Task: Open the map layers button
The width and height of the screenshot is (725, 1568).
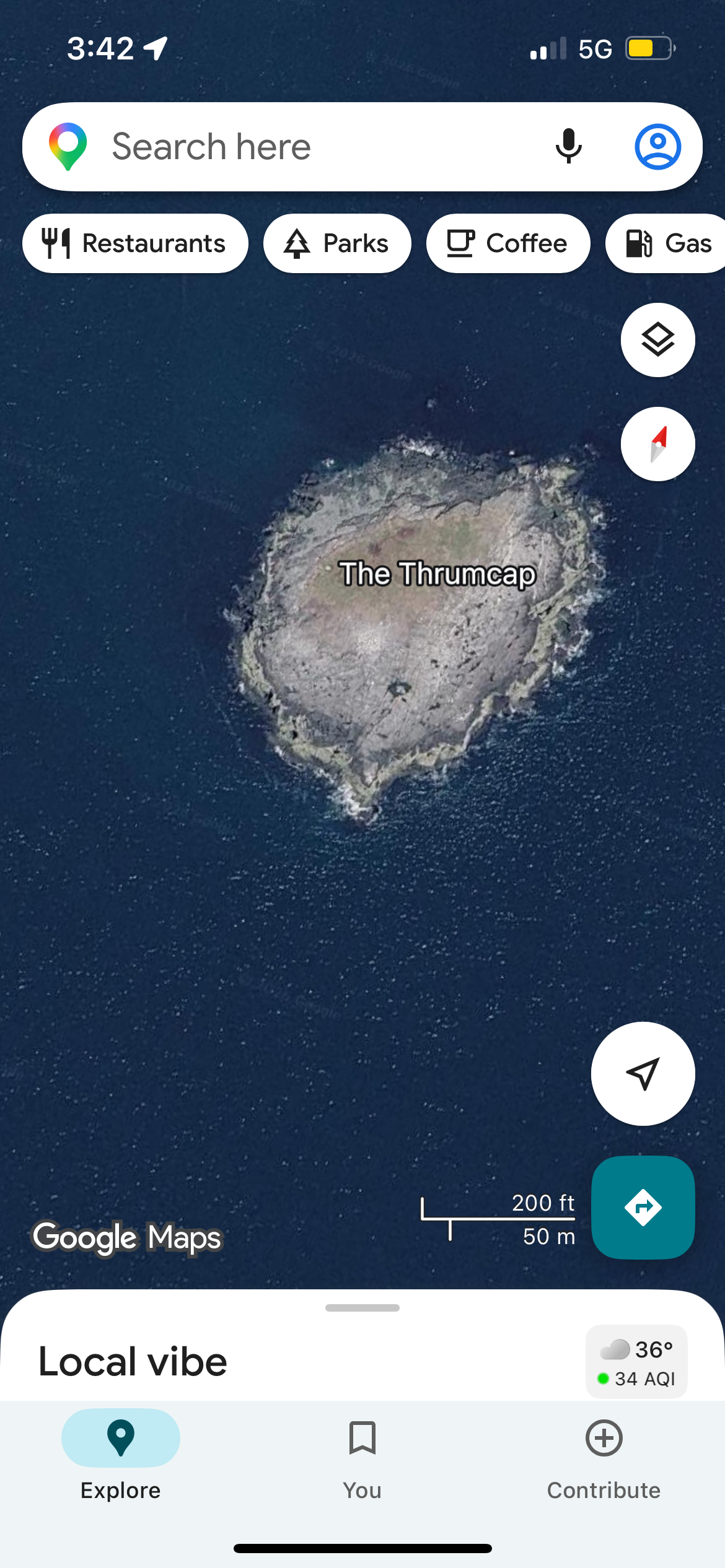Action: (657, 340)
